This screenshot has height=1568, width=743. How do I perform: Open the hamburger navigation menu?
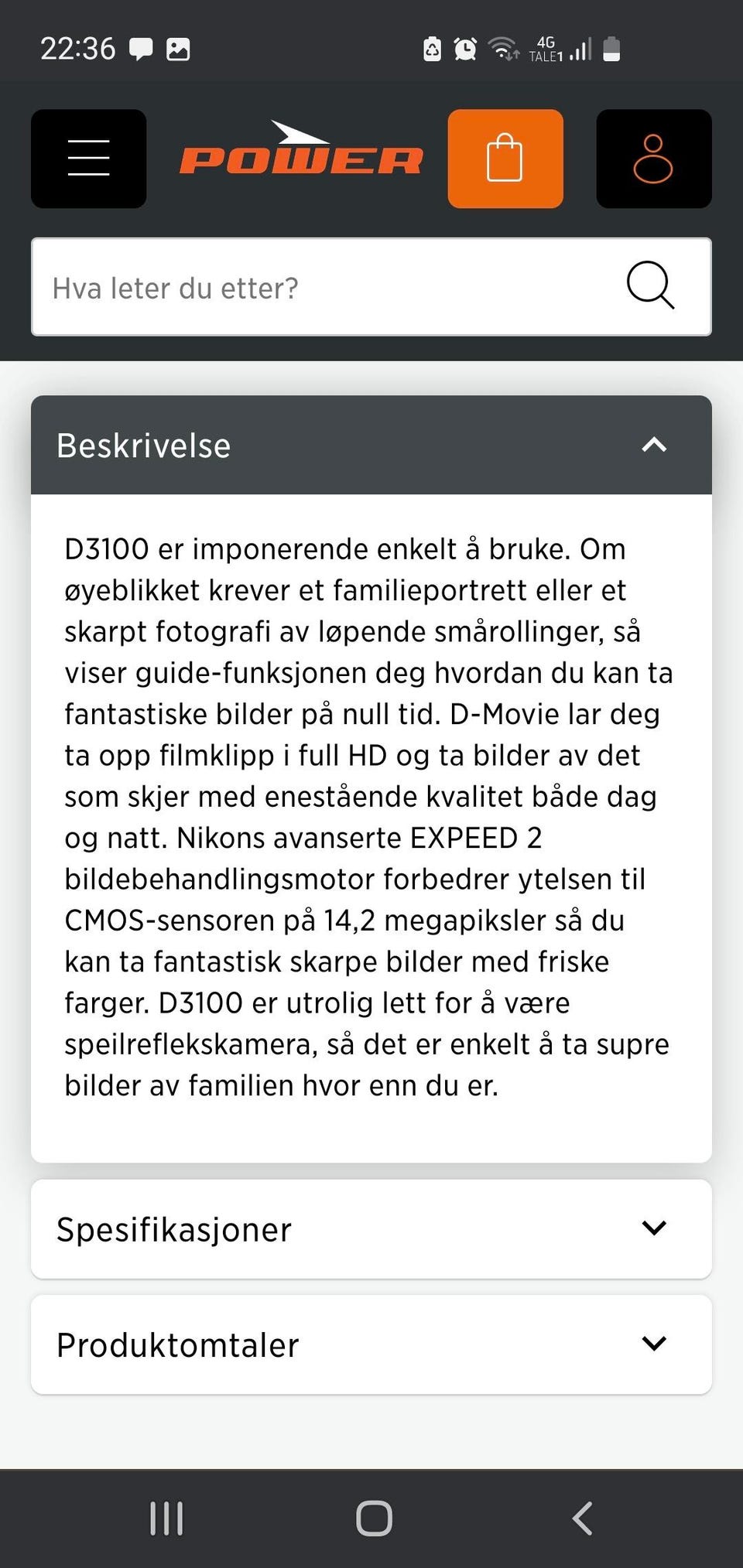pos(88,158)
